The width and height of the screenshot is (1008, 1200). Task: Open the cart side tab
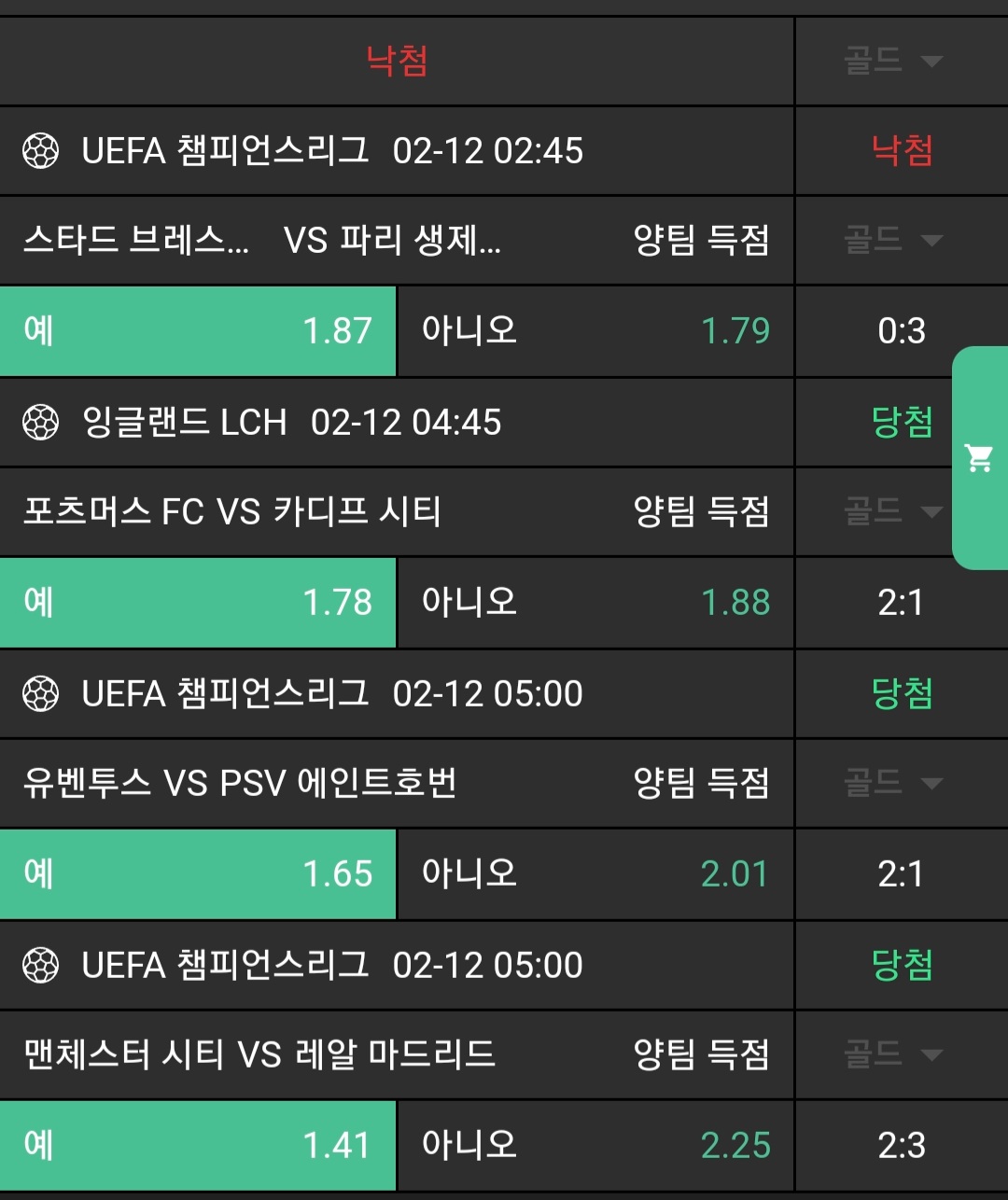[979, 458]
